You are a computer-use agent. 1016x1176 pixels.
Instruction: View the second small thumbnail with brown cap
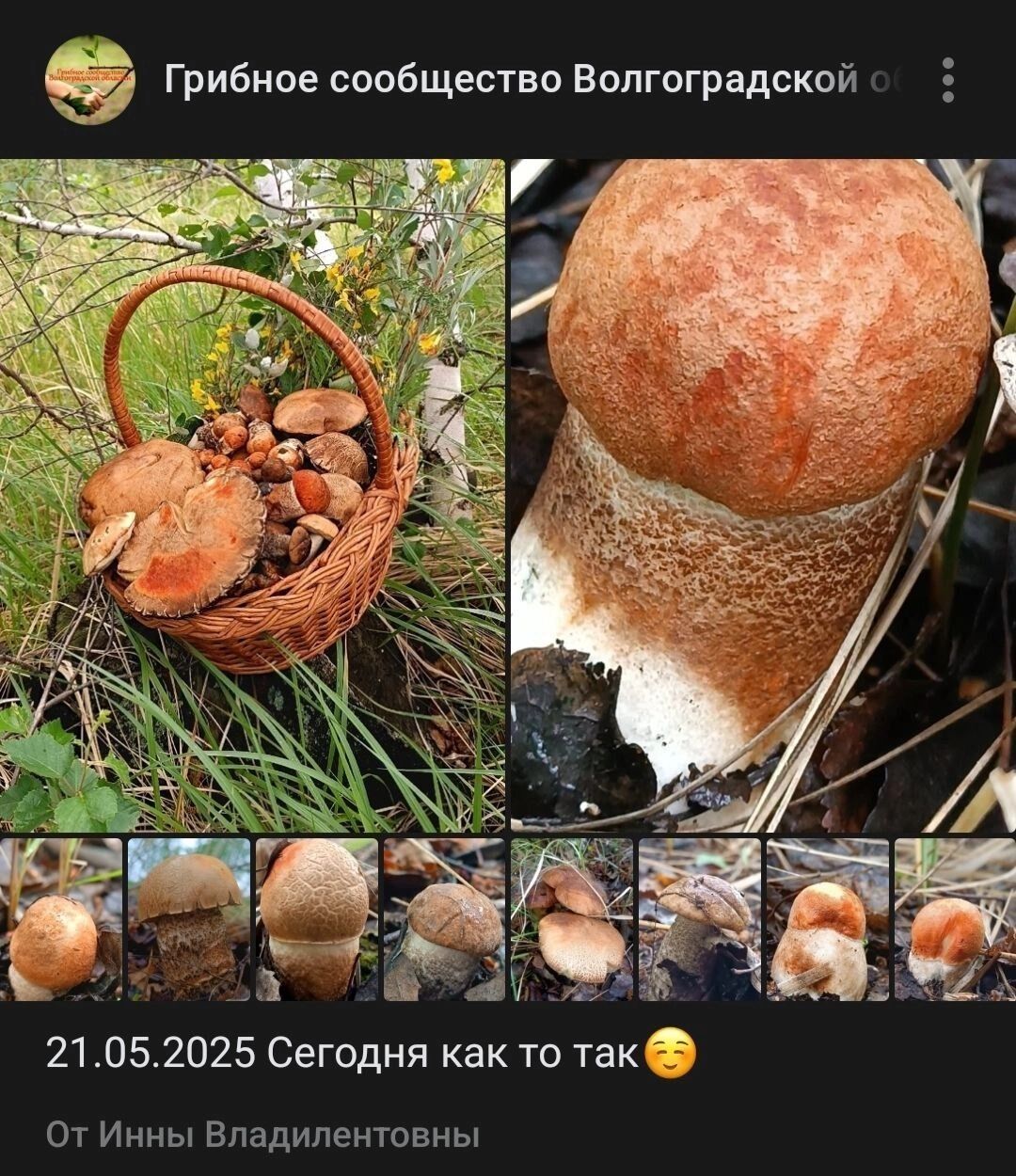point(189,919)
